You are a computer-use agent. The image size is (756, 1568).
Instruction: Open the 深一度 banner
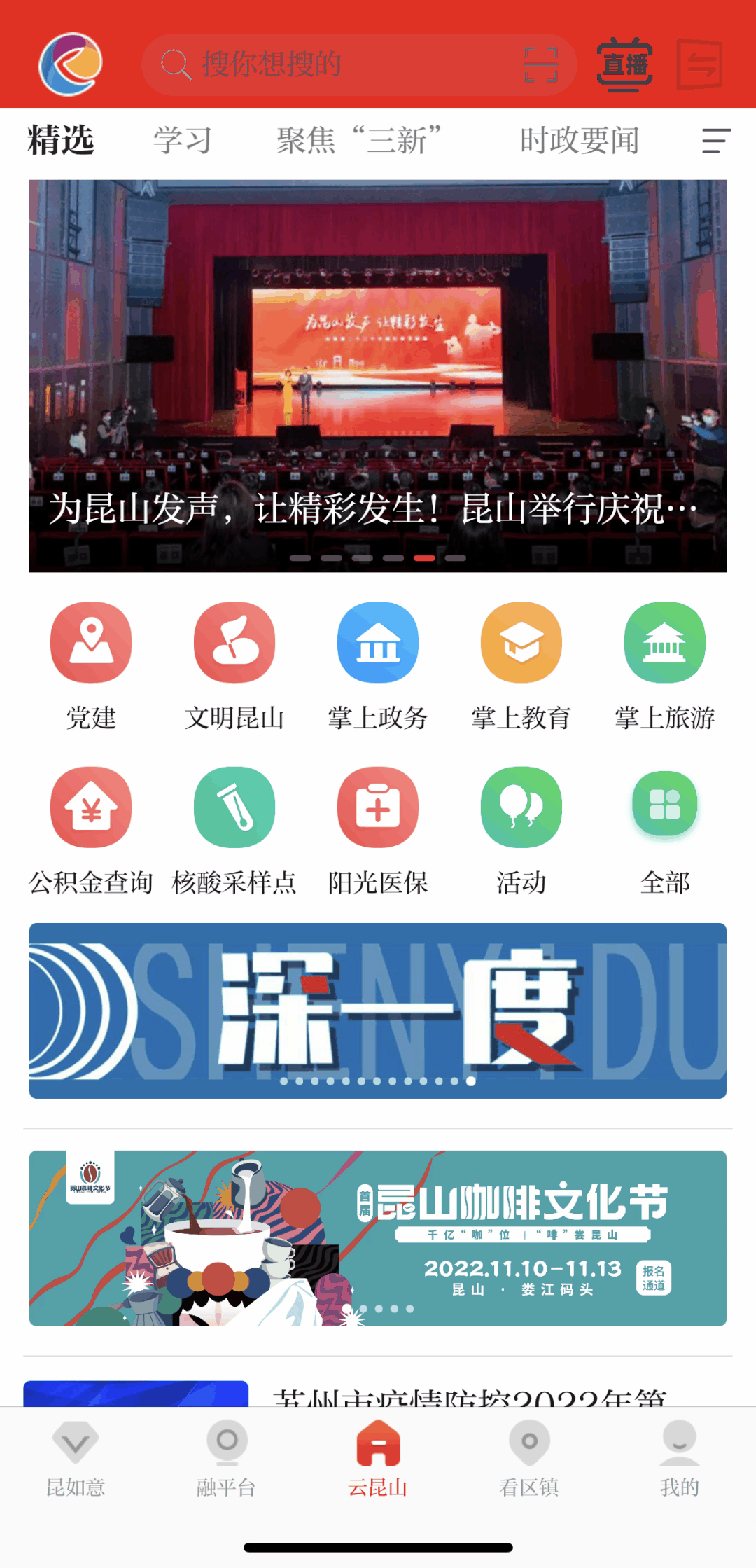378,1011
